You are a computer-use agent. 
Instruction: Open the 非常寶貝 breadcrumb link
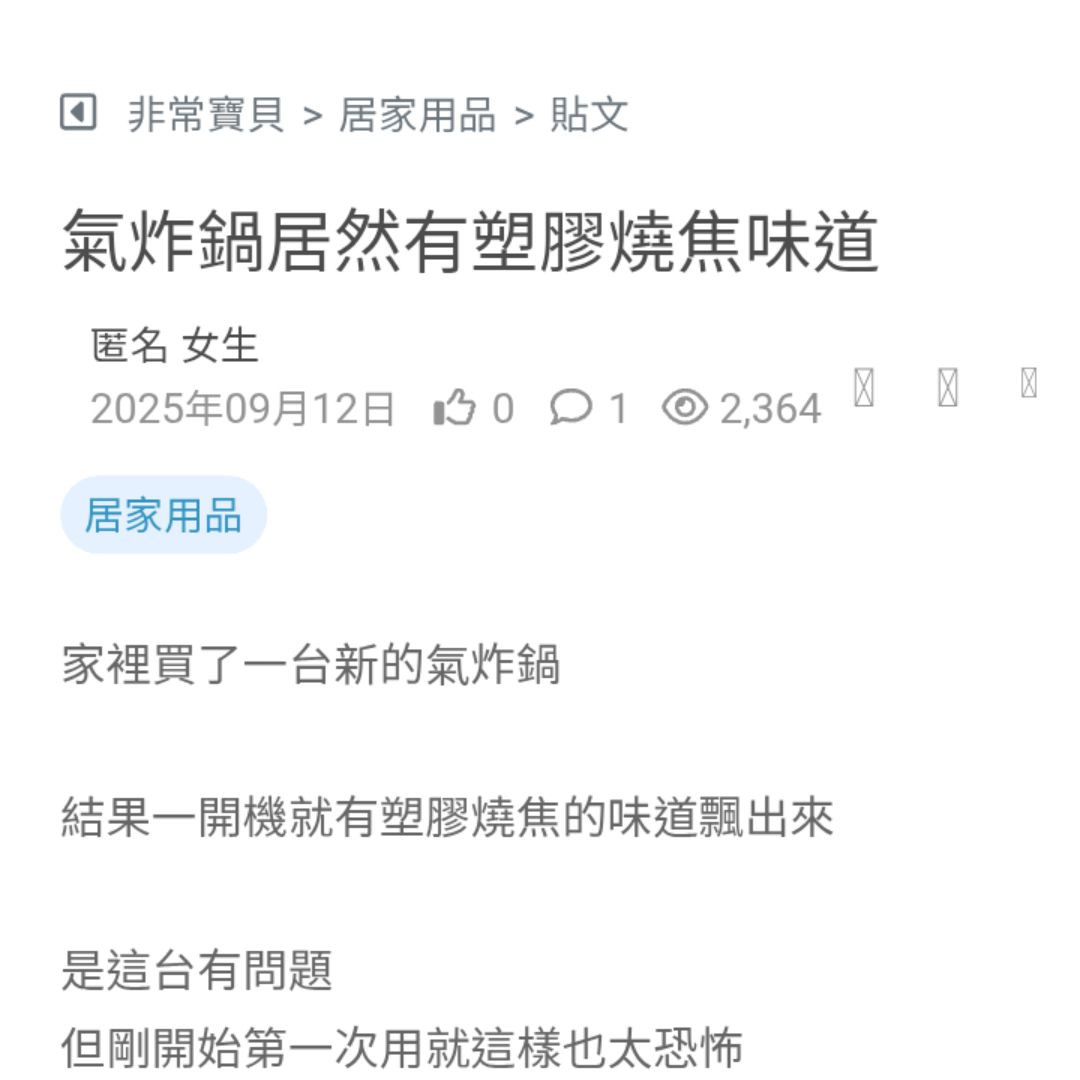tap(205, 115)
